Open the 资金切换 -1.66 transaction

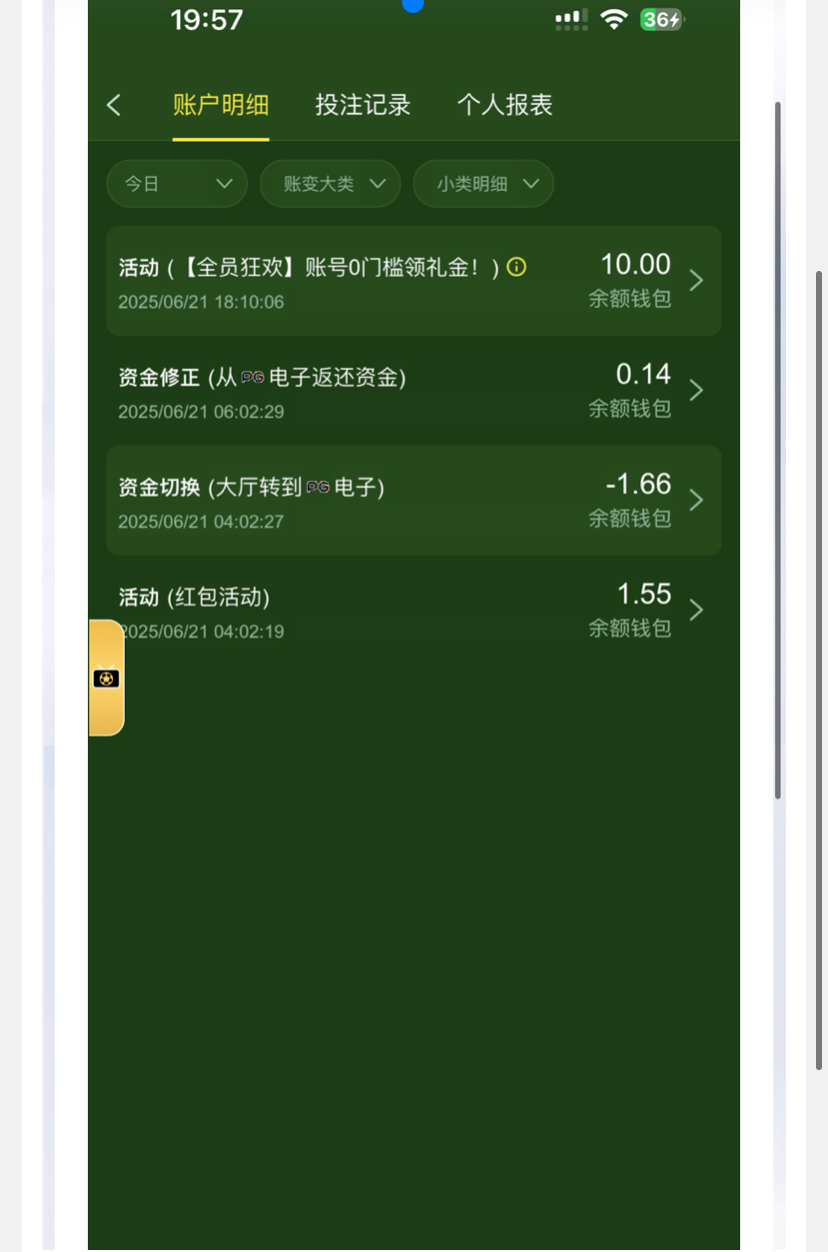(413, 500)
